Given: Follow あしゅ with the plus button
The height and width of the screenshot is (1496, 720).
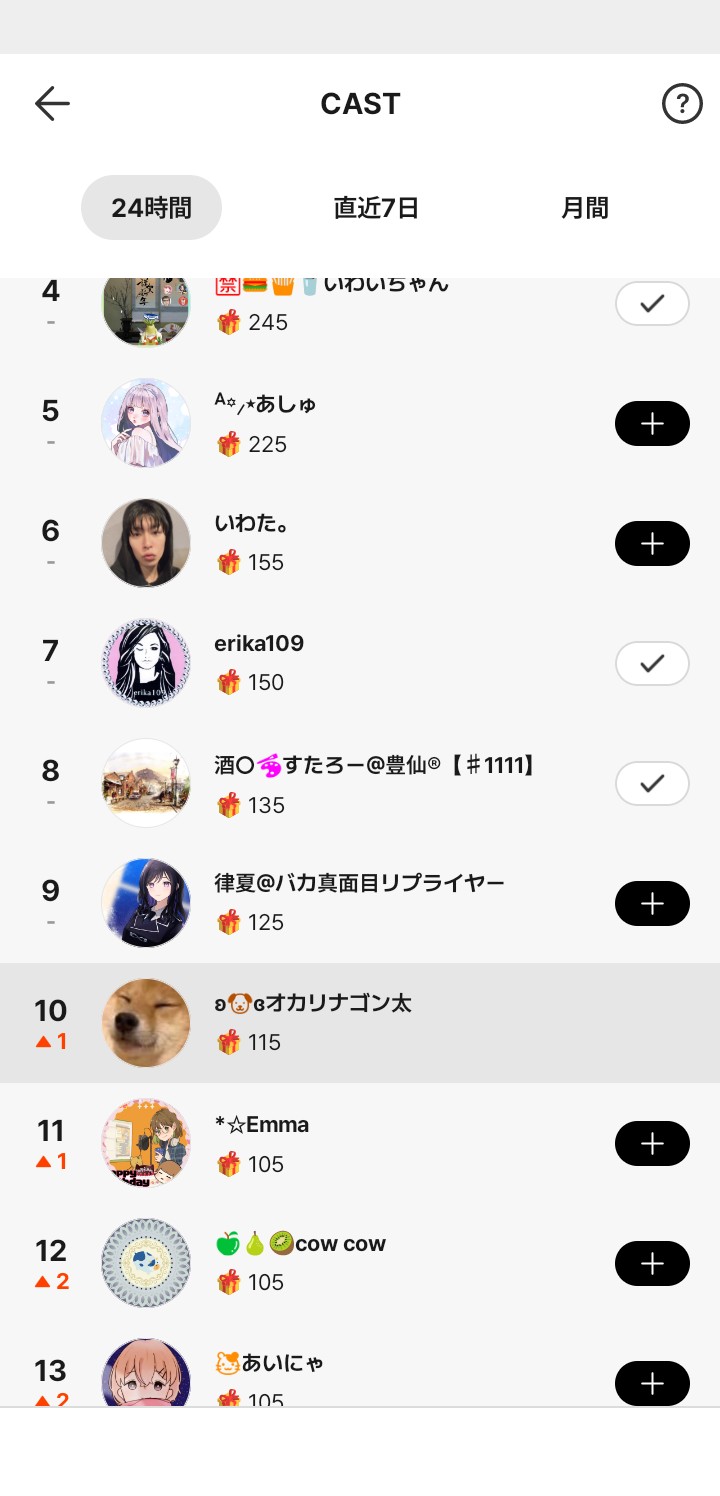Looking at the screenshot, I should coord(652,424).
